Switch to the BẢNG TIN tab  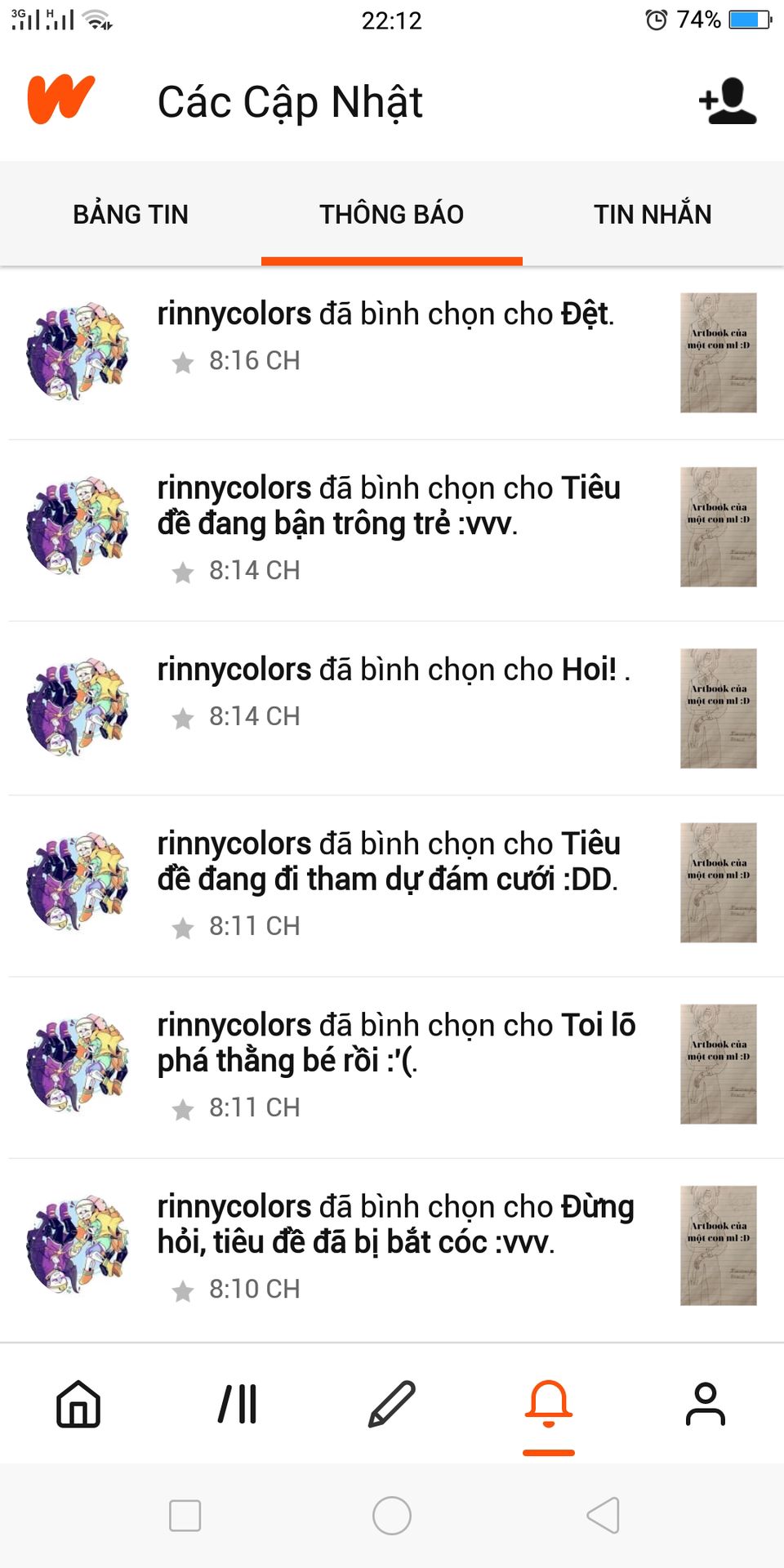point(131,214)
